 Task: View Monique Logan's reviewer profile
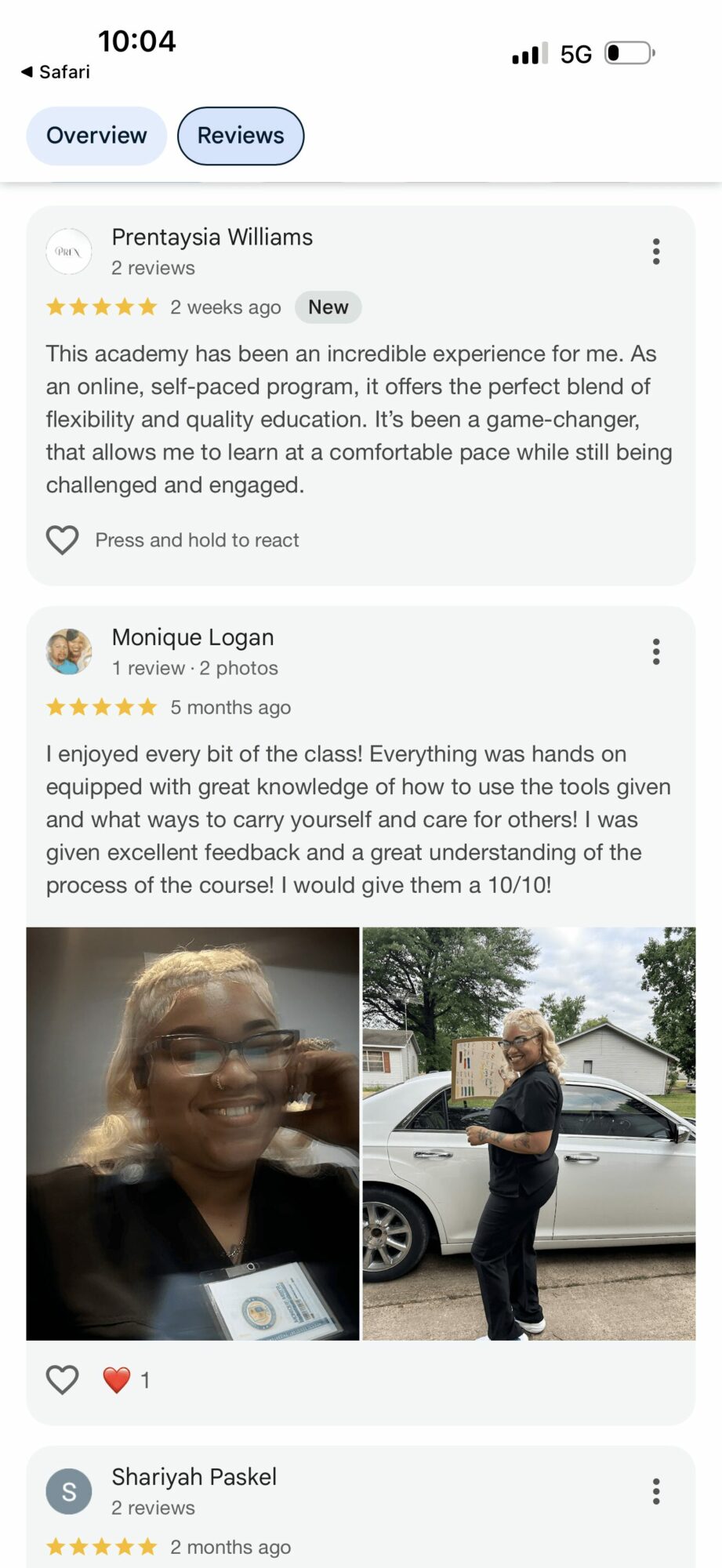click(193, 637)
